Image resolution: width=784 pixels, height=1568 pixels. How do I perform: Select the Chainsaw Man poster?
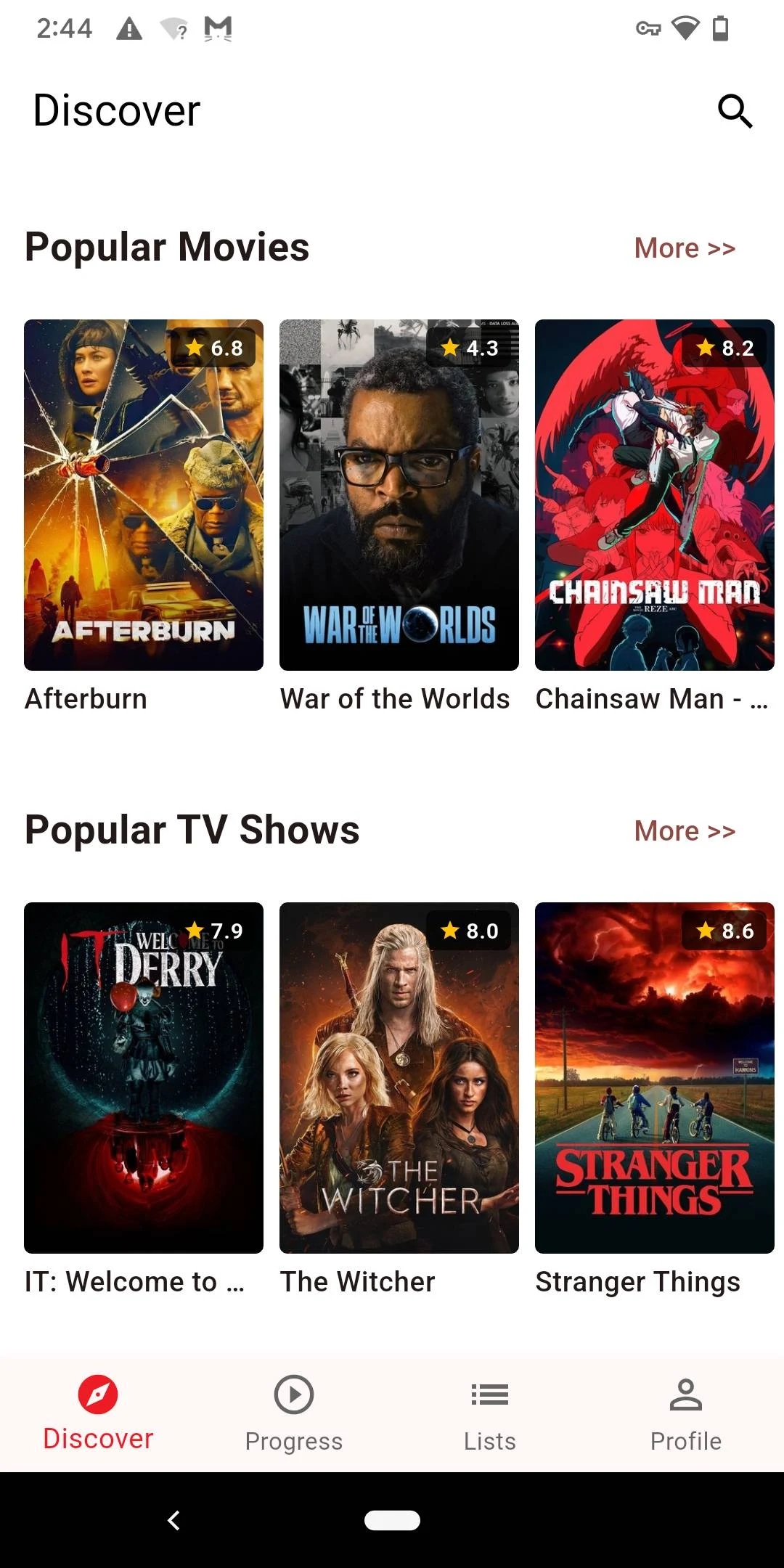point(654,494)
